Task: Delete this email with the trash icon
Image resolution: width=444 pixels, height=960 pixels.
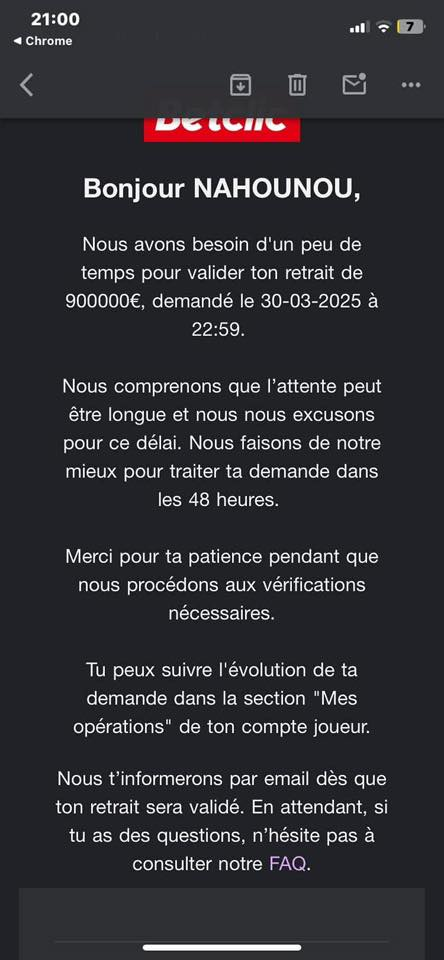Action: coord(297,84)
